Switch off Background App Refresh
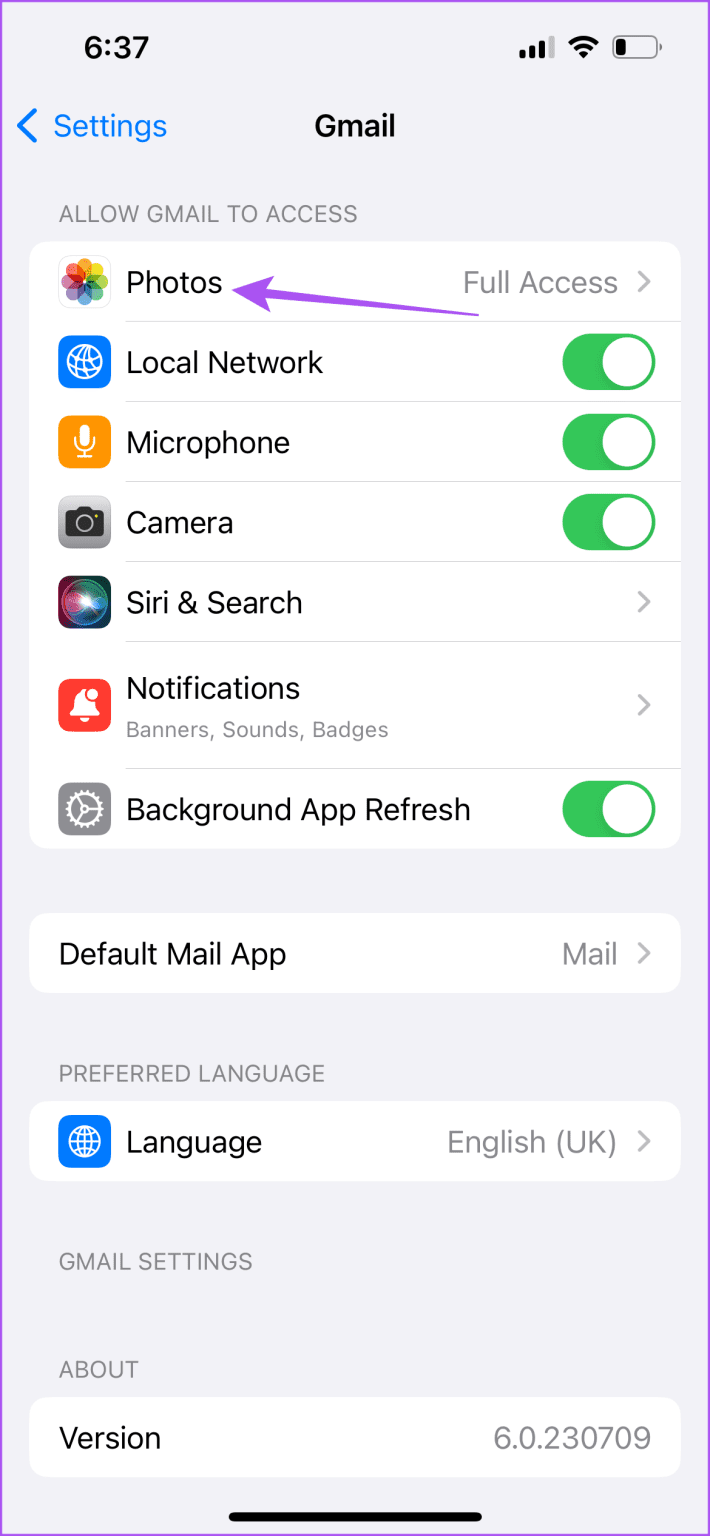 point(608,809)
